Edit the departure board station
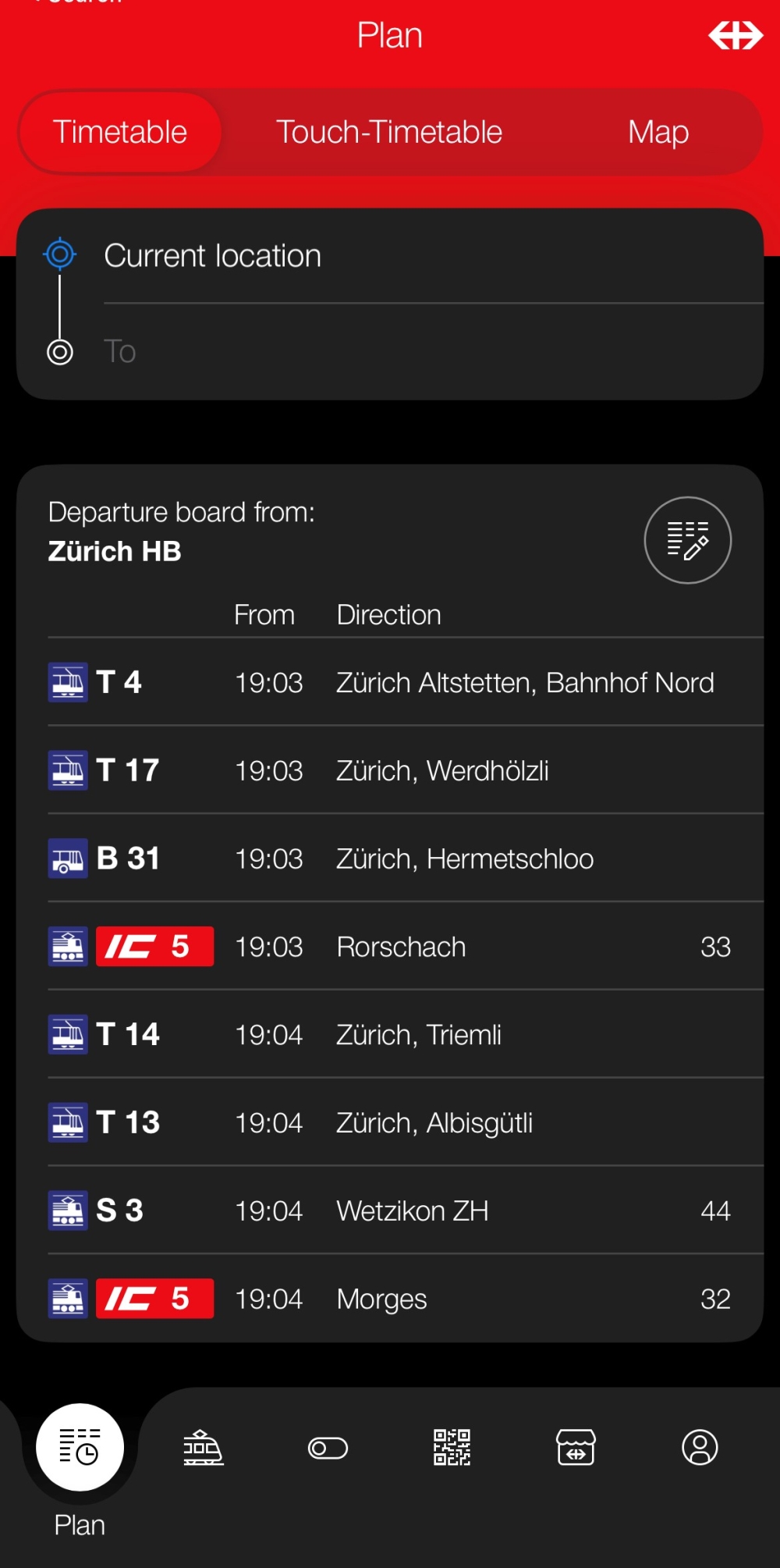This screenshot has height=1568, width=780. (x=687, y=540)
